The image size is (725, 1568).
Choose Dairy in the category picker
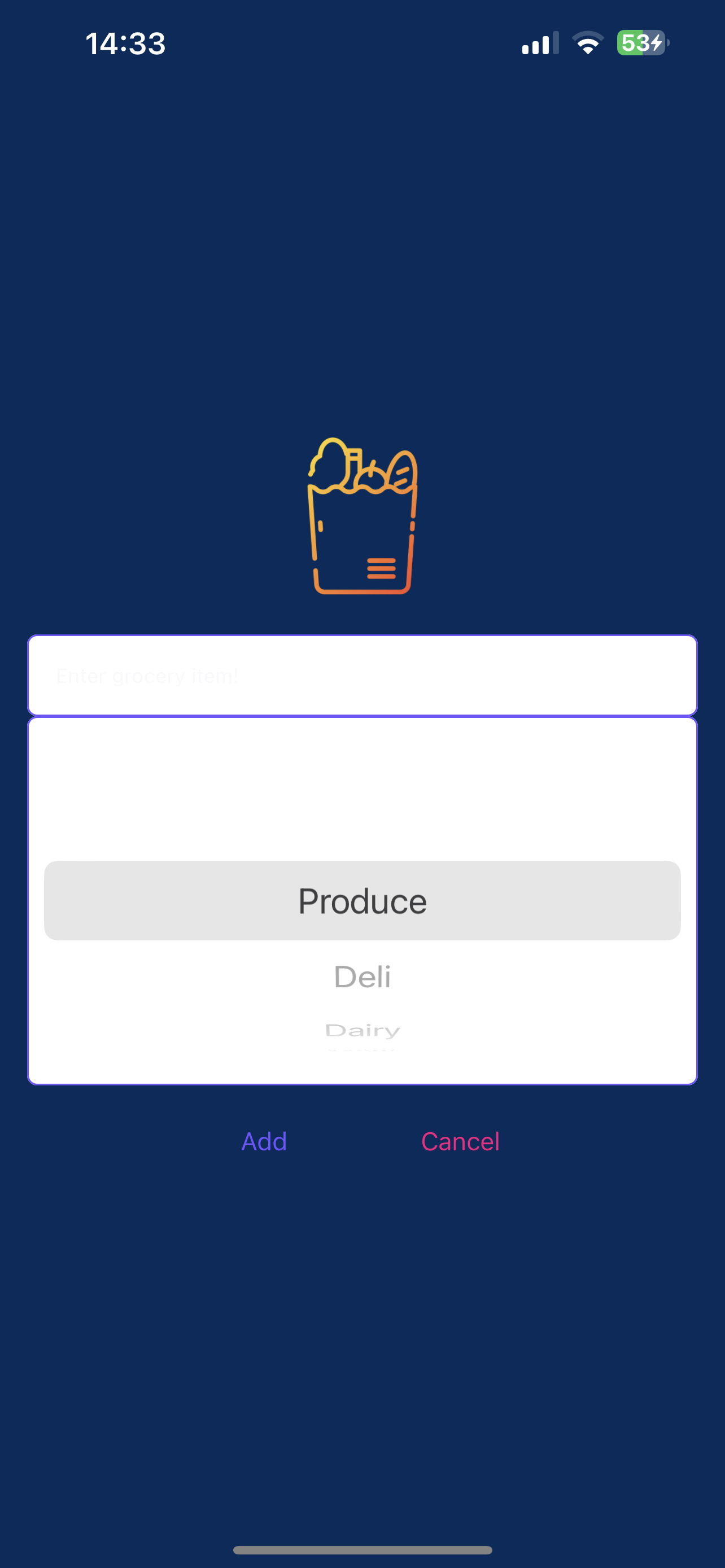(362, 1031)
